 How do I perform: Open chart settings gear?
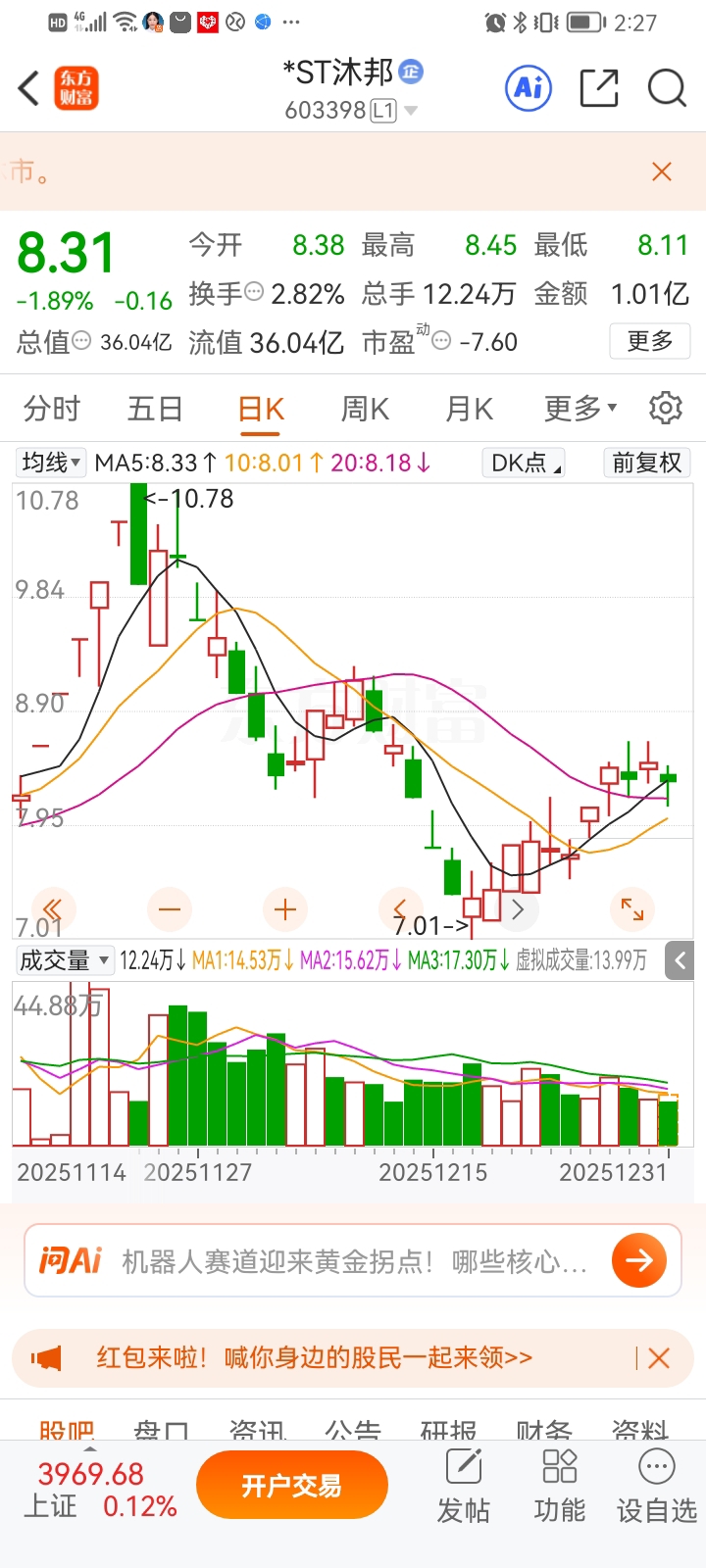666,408
